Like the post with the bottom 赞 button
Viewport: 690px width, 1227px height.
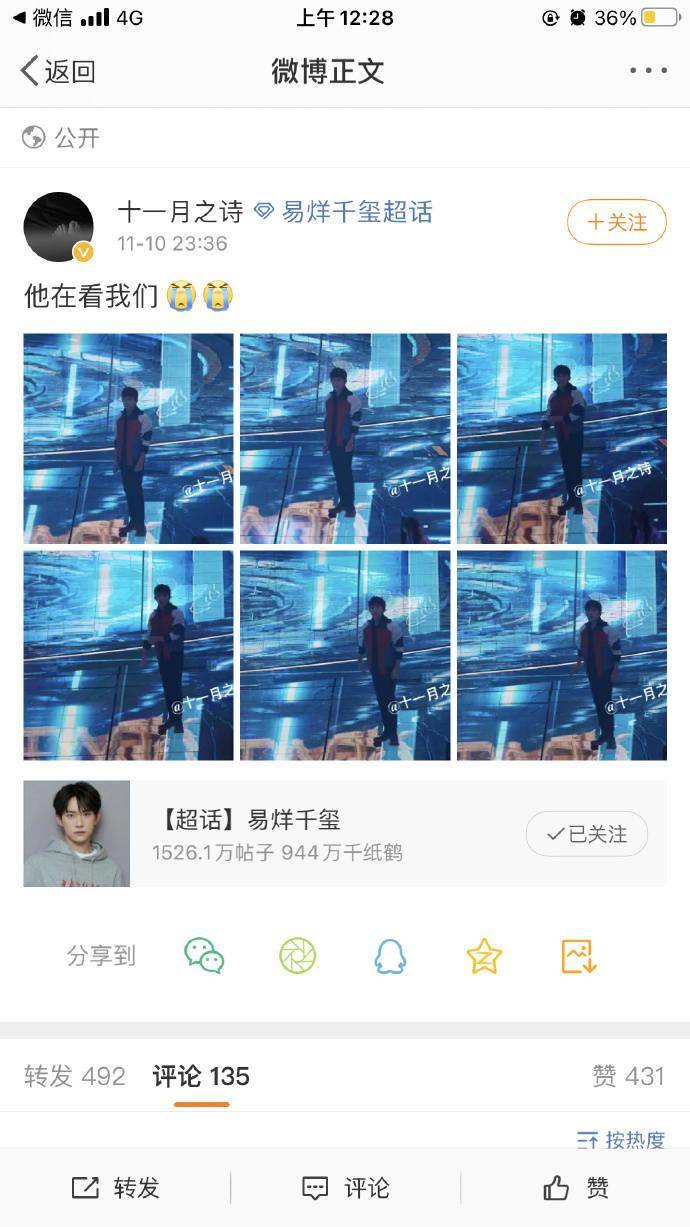click(575, 1188)
